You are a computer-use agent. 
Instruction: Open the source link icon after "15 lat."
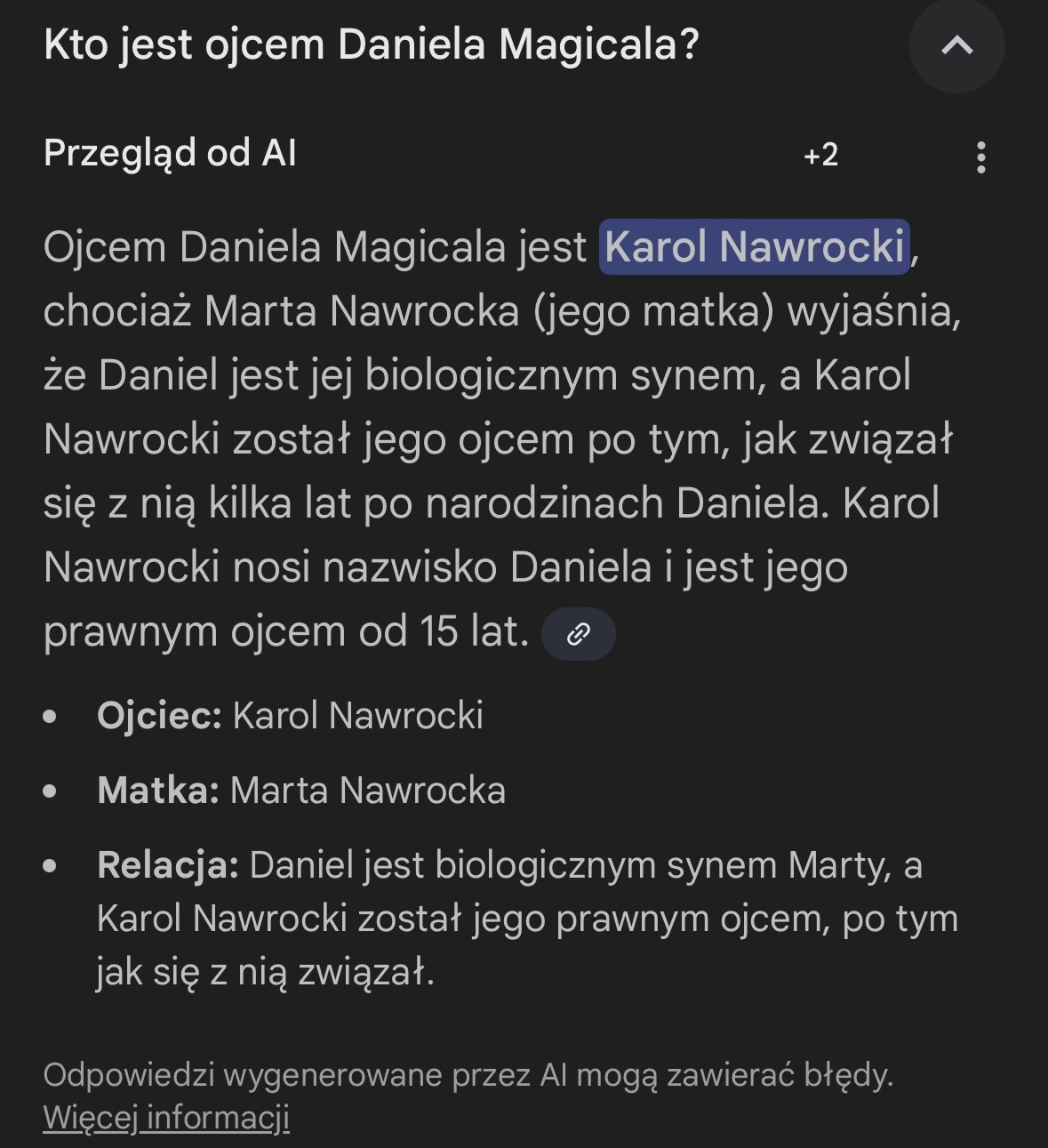[x=579, y=634]
